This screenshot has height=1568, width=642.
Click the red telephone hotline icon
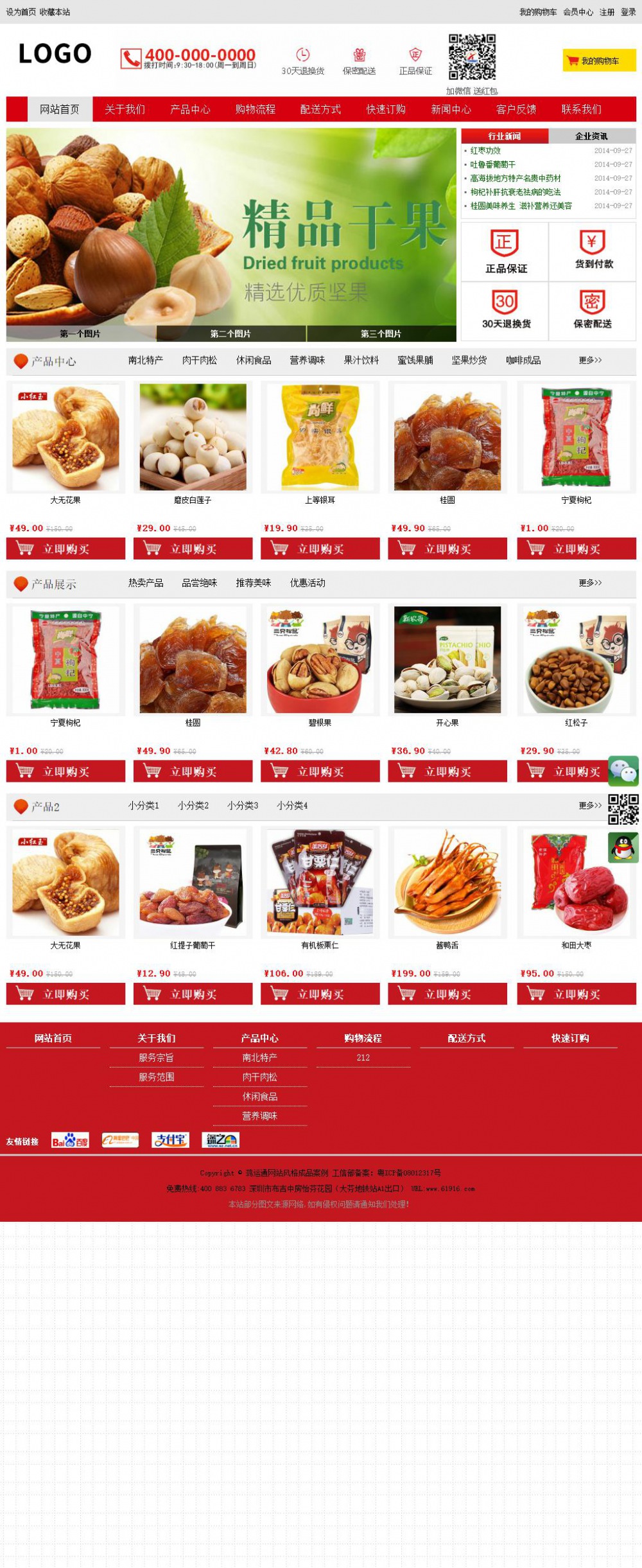(130, 57)
